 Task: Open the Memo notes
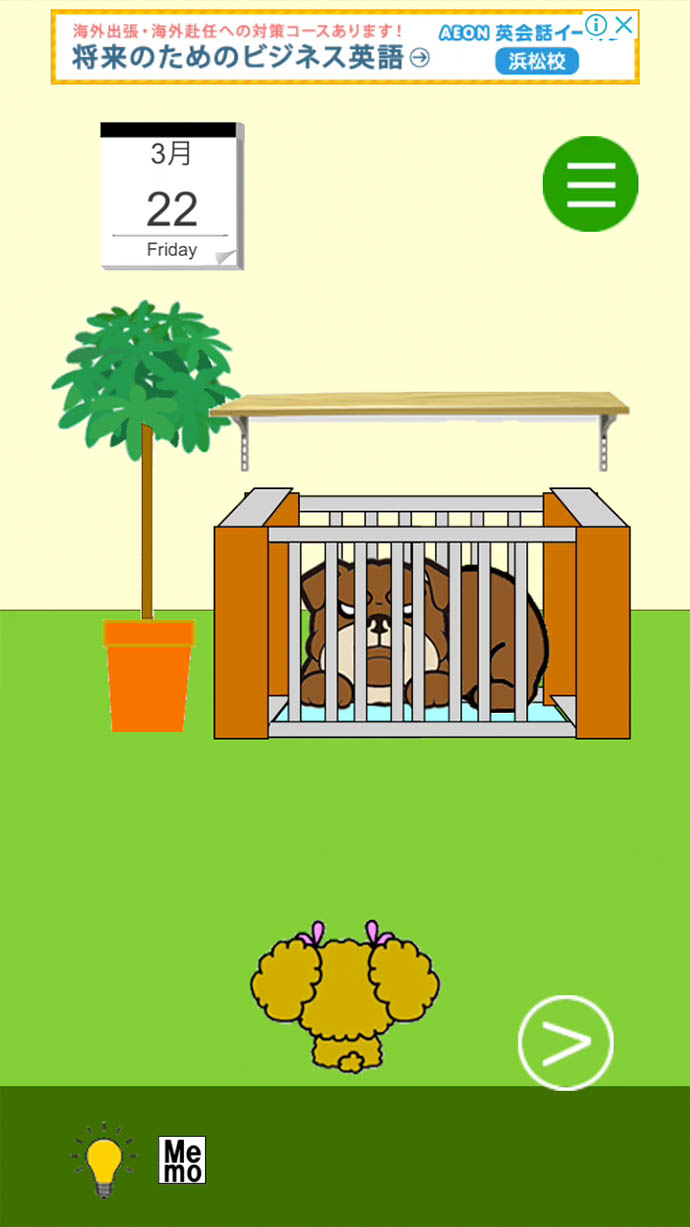(182, 1160)
